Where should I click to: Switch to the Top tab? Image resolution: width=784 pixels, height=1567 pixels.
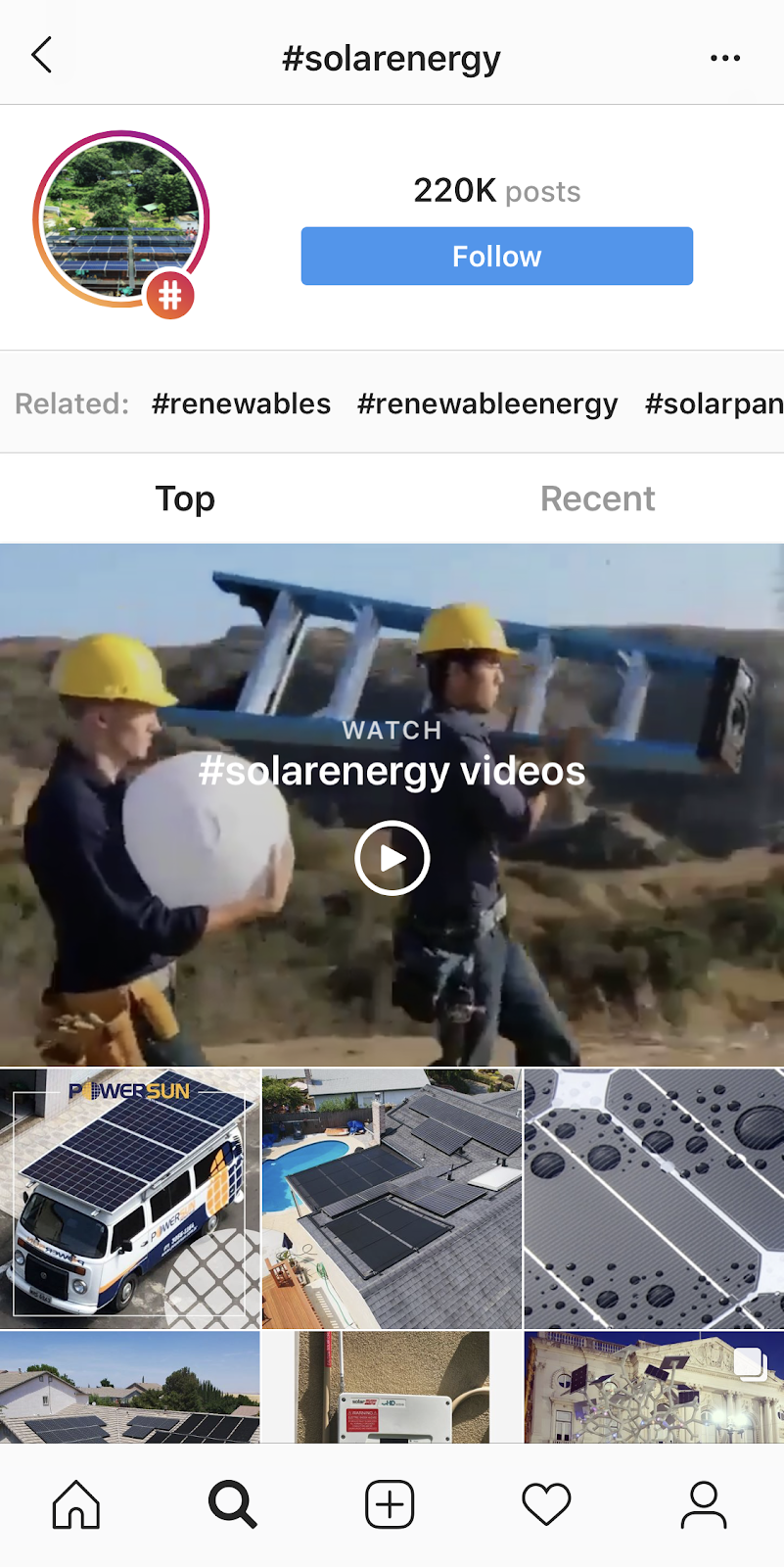click(x=185, y=499)
